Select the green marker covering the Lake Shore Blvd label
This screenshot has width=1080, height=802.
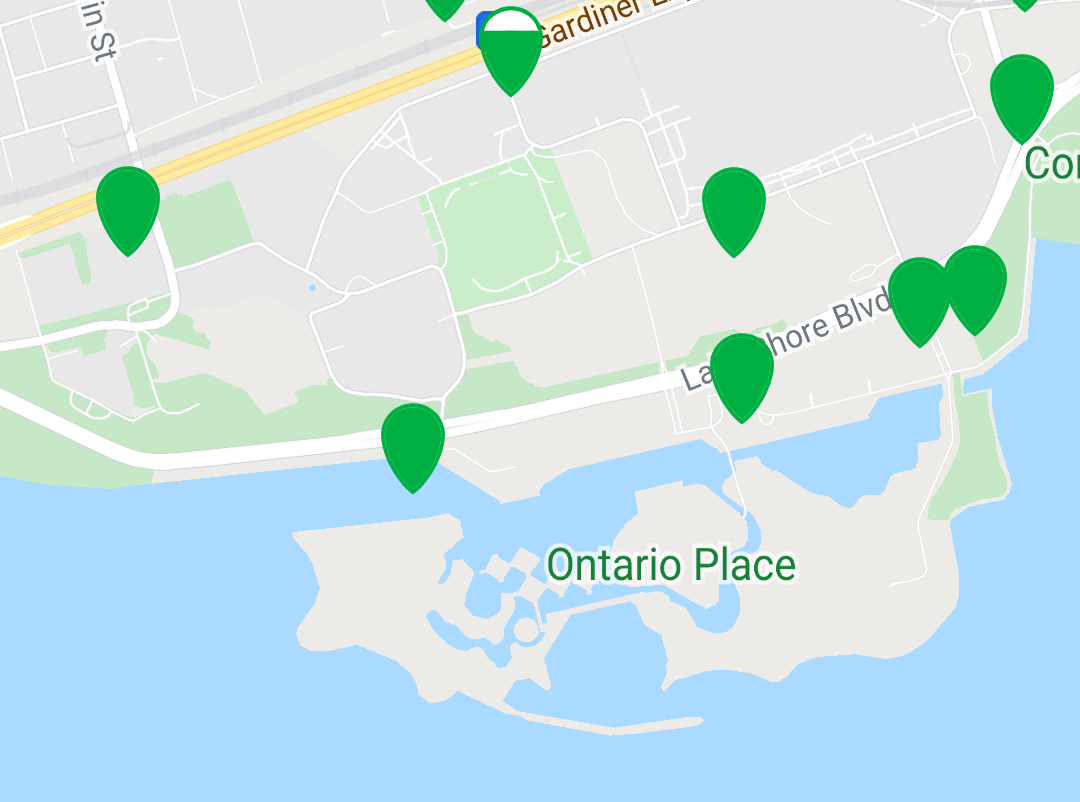(741, 372)
